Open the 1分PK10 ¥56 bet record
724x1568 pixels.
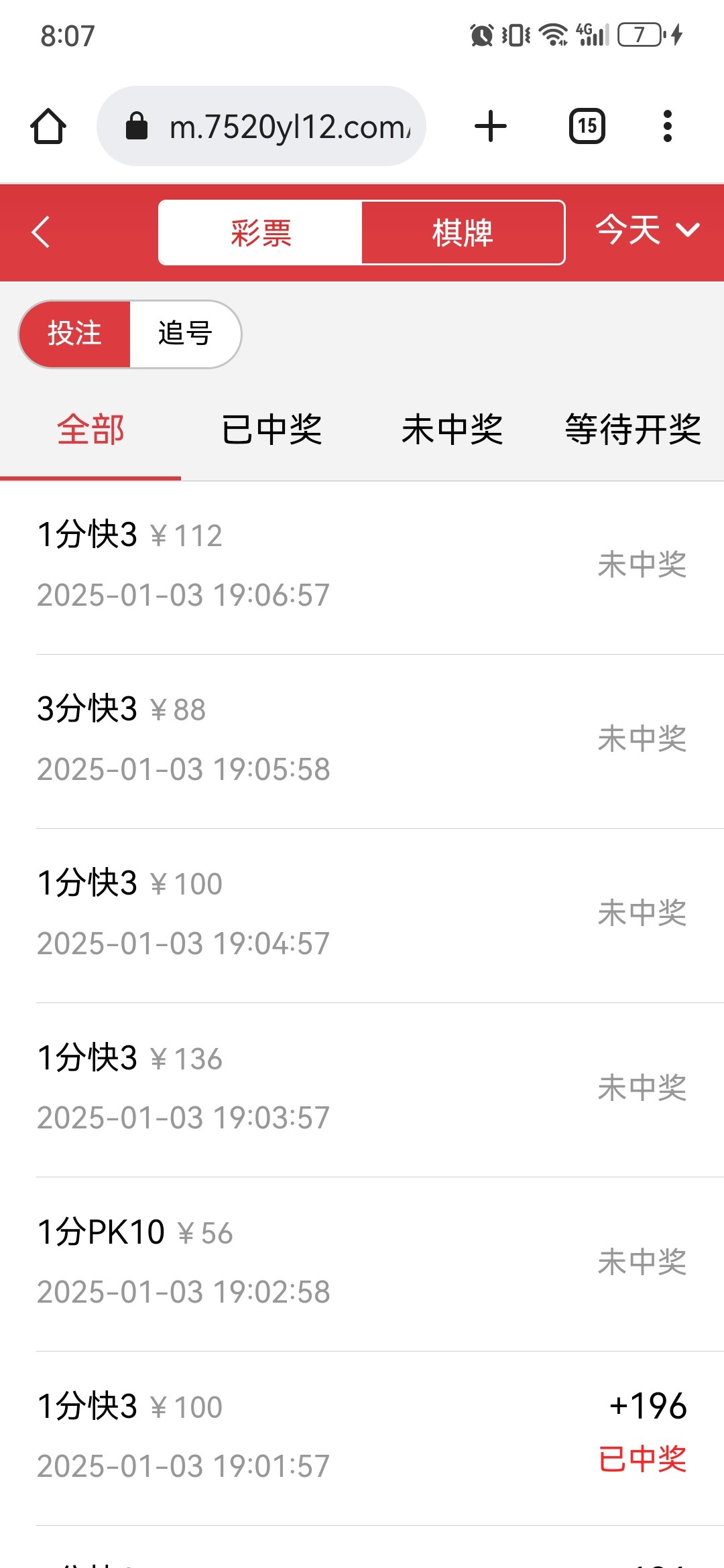coord(362,1262)
